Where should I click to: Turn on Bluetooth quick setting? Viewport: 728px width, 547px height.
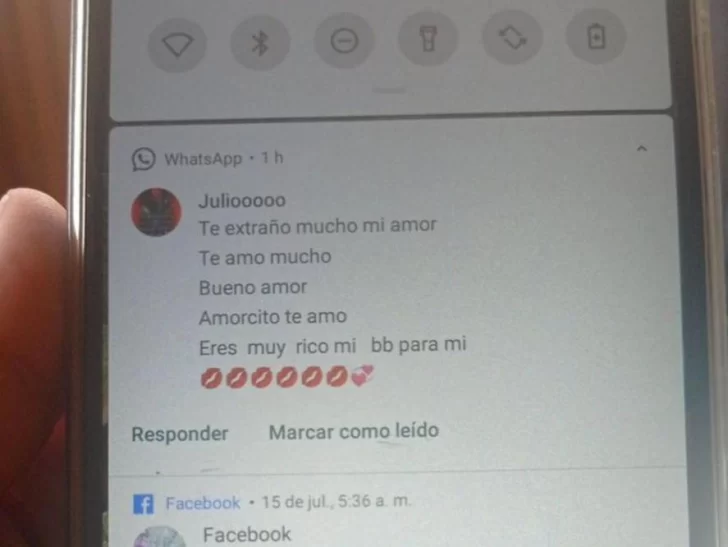(260, 44)
